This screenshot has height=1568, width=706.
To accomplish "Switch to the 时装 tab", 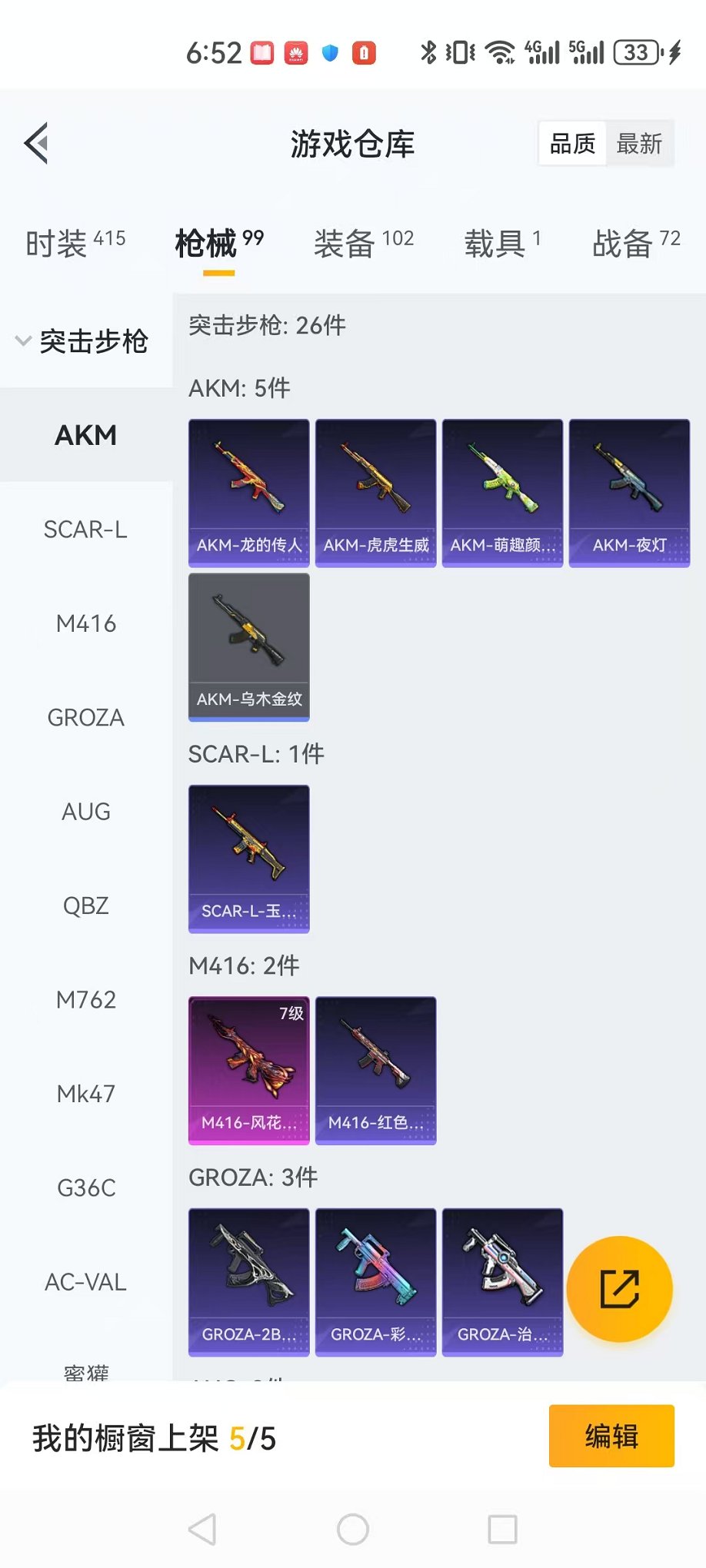I will pos(75,243).
